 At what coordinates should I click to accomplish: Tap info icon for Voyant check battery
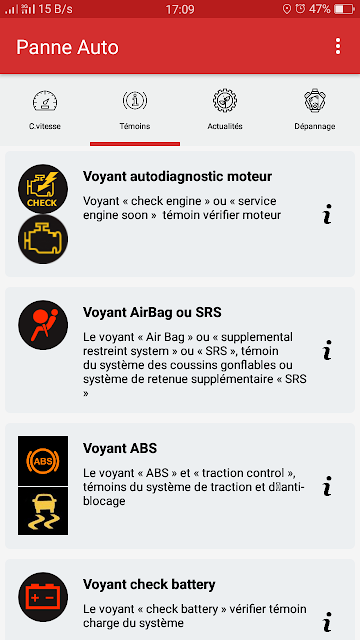[327, 622]
